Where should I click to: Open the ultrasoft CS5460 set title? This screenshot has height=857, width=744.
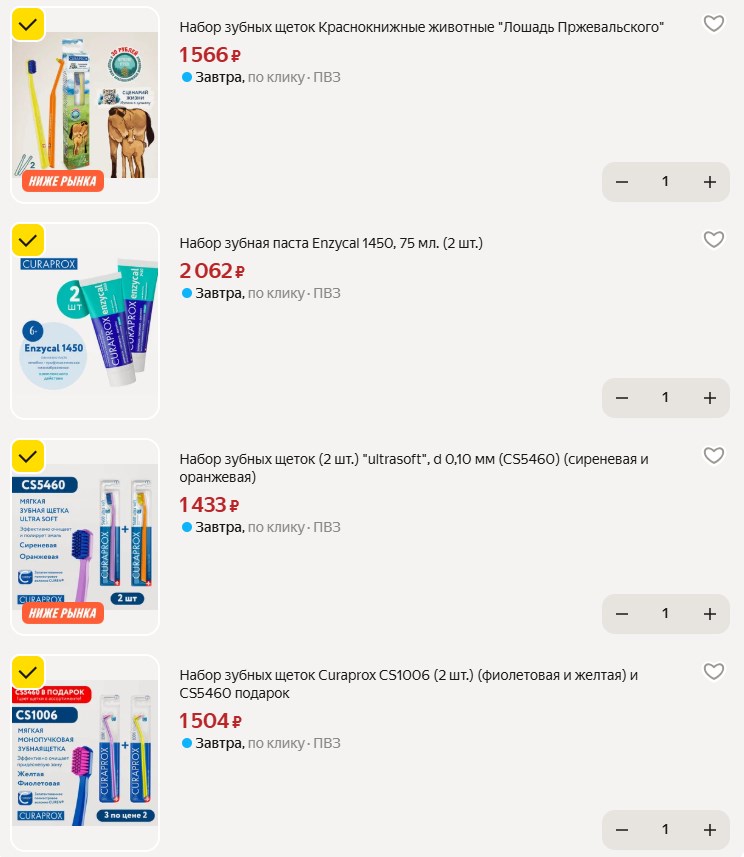click(414, 468)
